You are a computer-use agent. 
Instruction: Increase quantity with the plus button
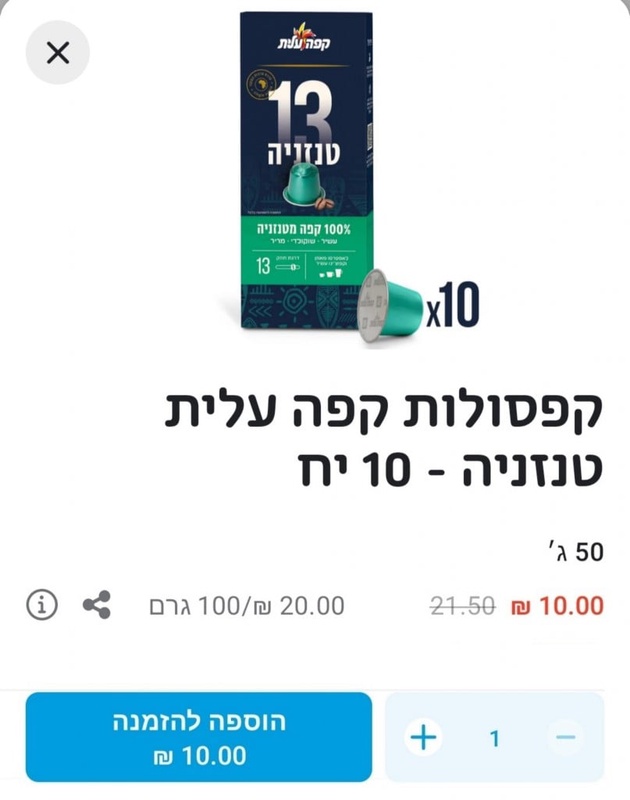(x=424, y=738)
